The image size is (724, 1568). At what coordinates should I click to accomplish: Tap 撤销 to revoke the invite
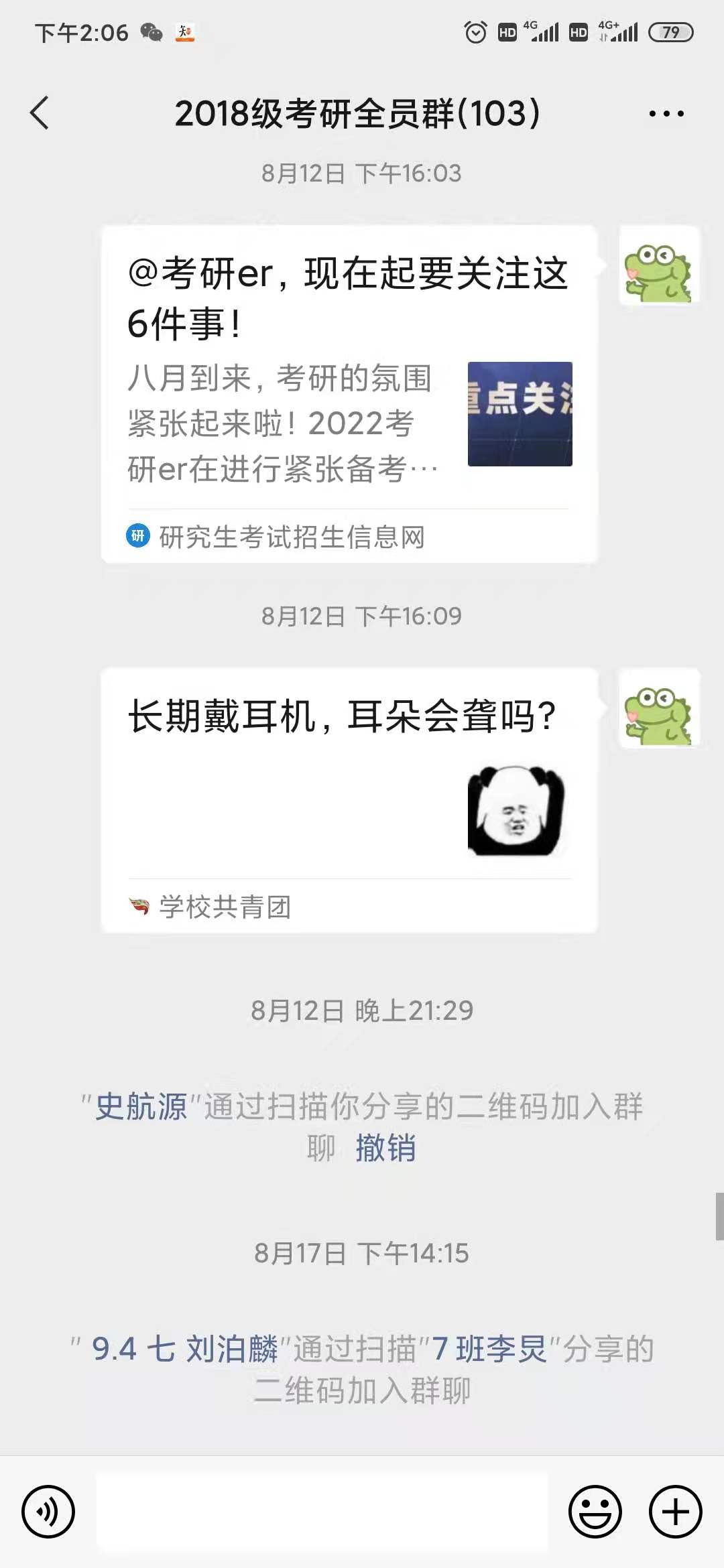pos(385,1148)
